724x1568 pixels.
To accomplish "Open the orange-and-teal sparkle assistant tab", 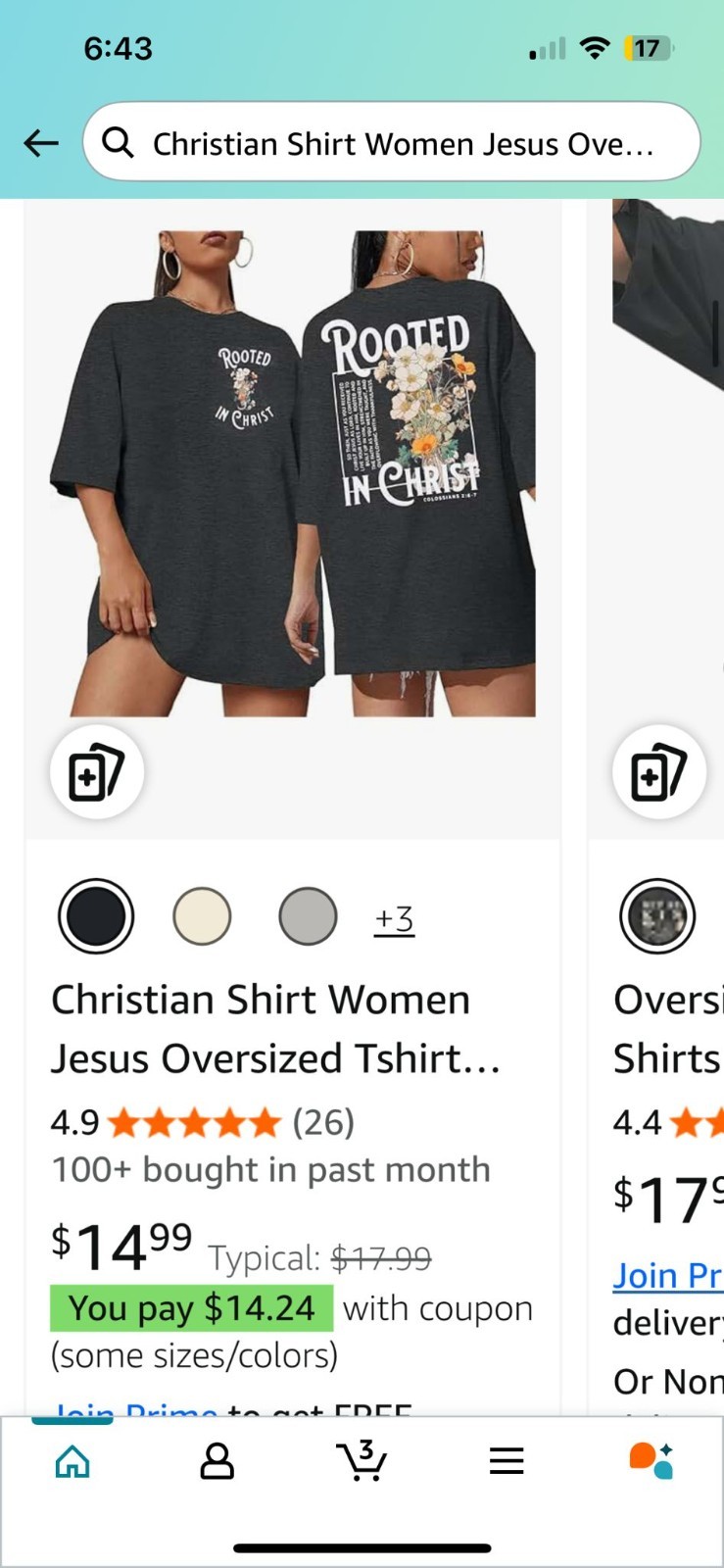I will click(652, 1460).
